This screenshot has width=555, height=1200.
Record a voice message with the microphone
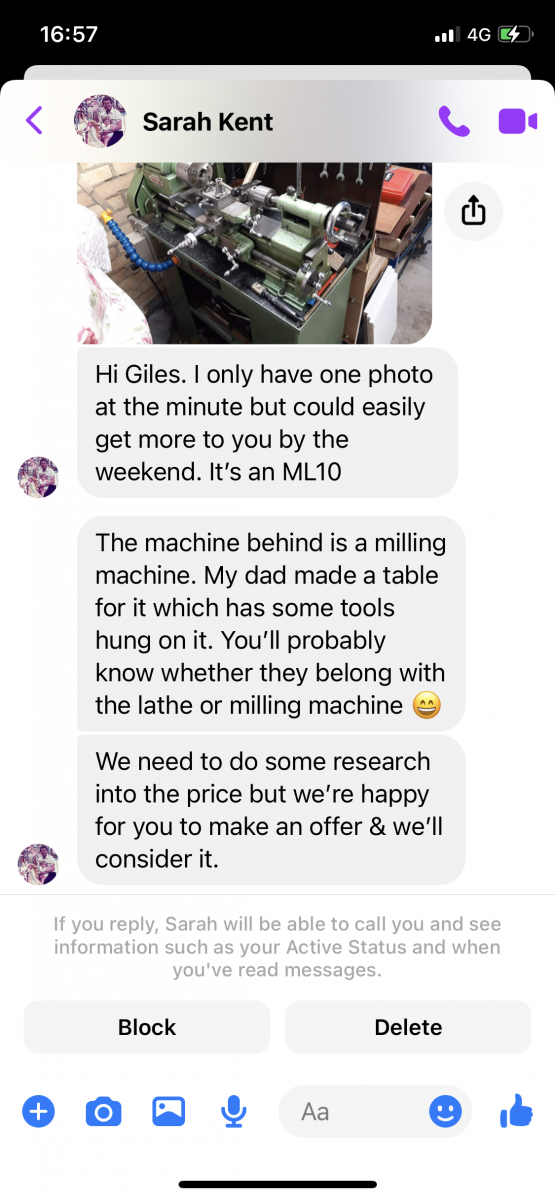click(x=234, y=1111)
